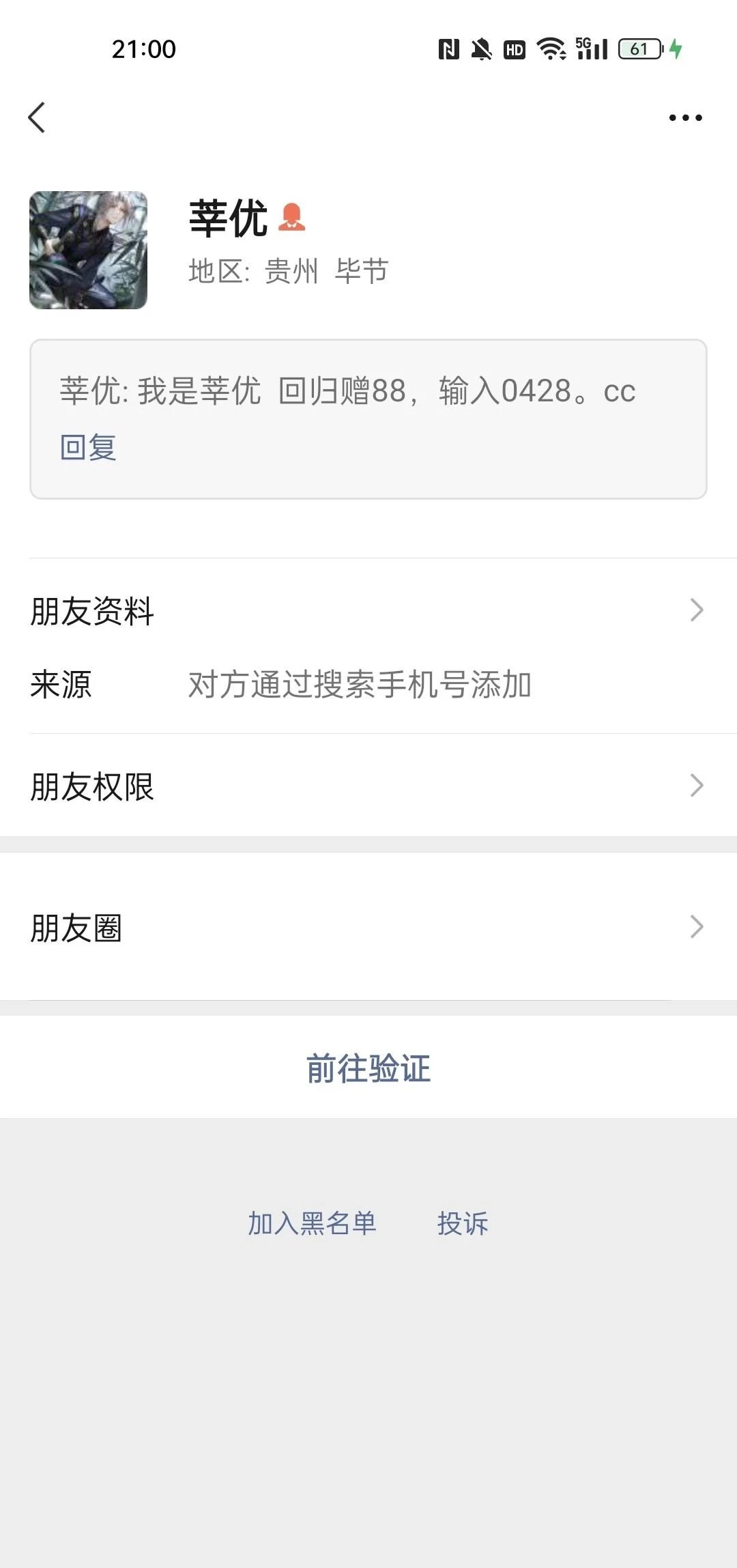View 莘优's profile avatar
Image resolution: width=737 pixels, height=1568 pixels.
[x=88, y=250]
